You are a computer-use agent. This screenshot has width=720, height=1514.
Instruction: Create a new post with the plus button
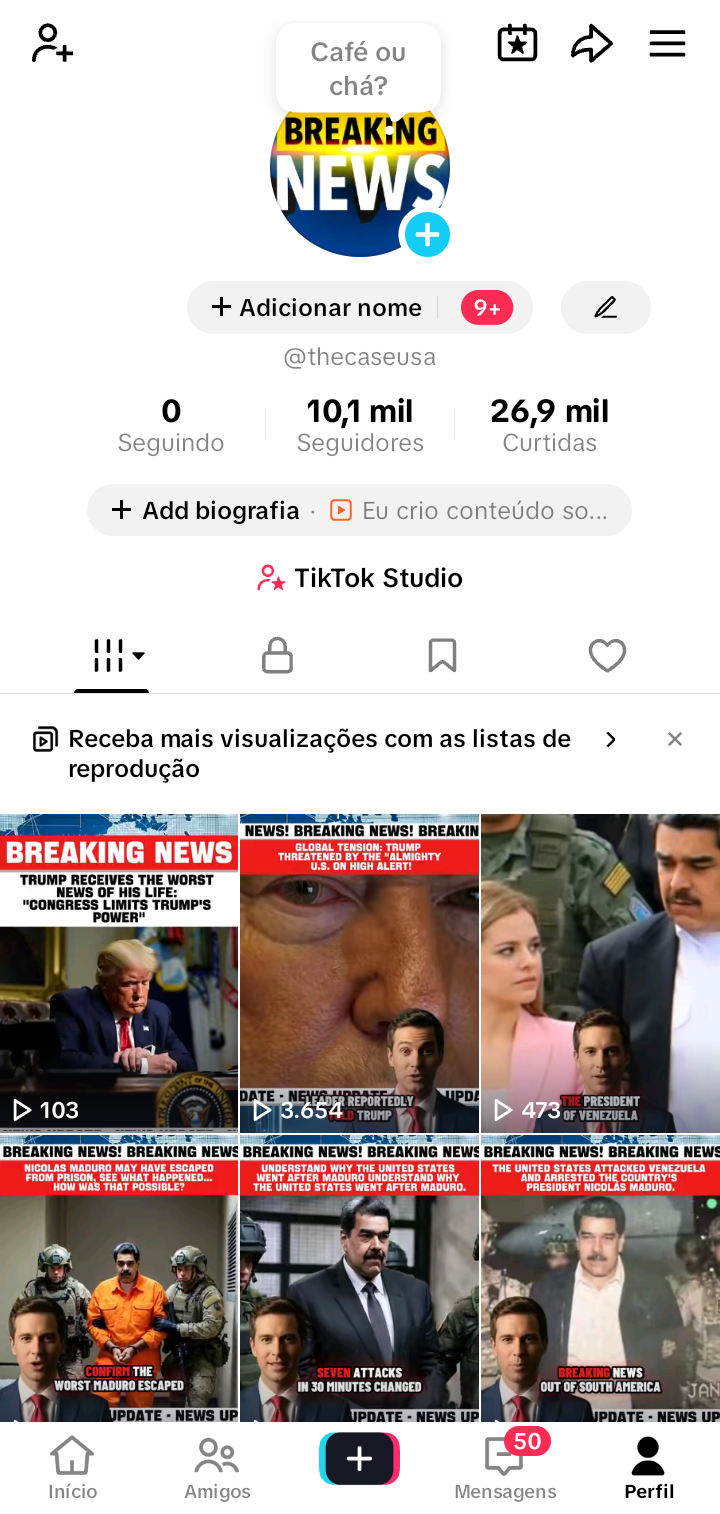pos(359,1459)
